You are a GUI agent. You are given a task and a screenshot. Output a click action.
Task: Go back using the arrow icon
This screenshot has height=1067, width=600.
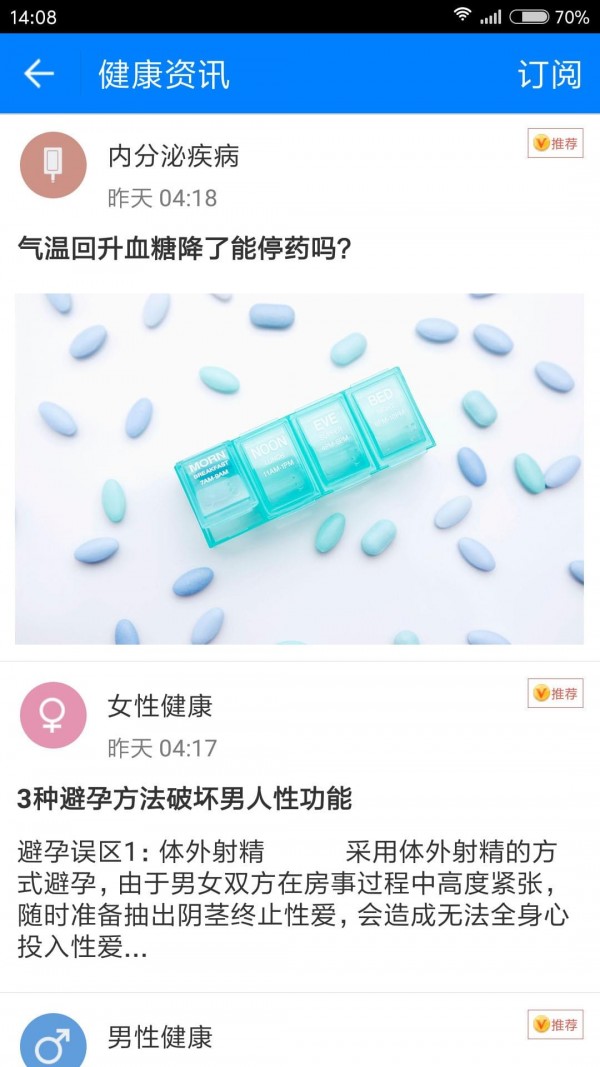pos(39,74)
